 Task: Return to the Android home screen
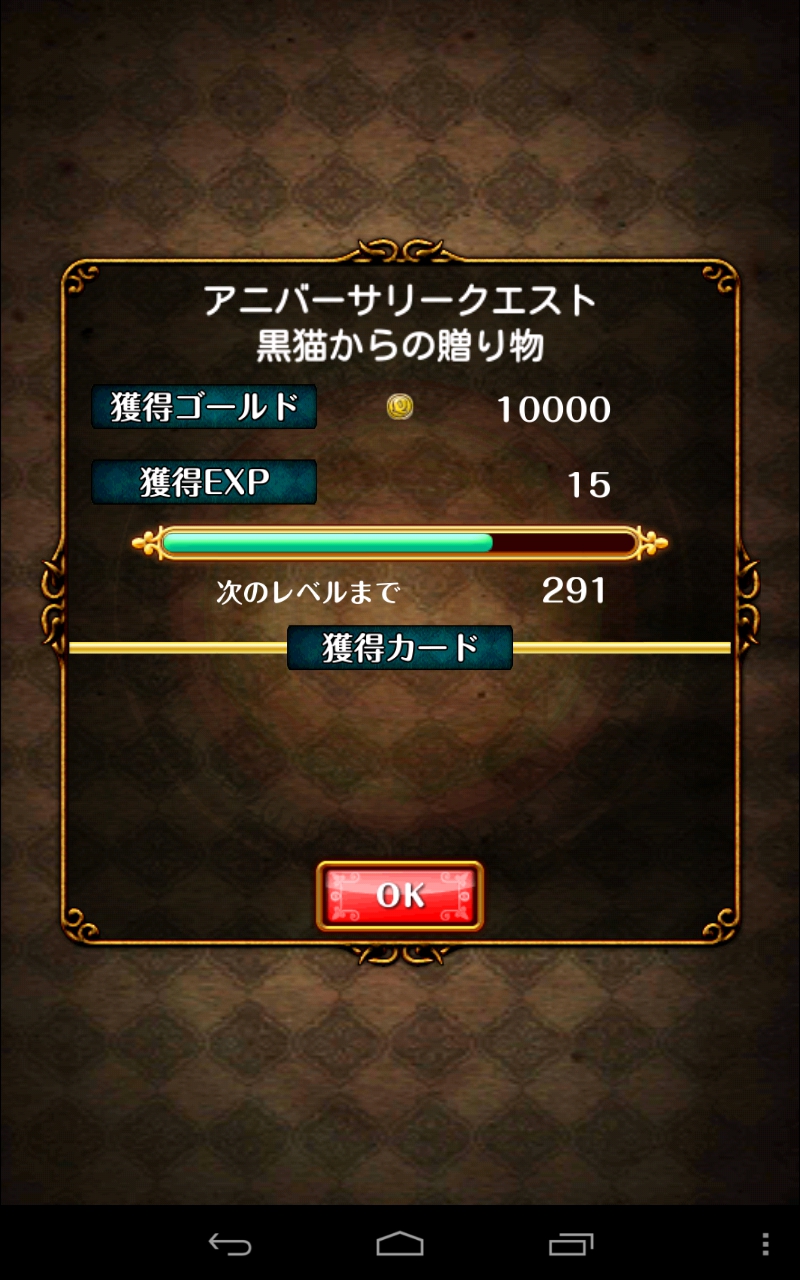tap(400, 1243)
